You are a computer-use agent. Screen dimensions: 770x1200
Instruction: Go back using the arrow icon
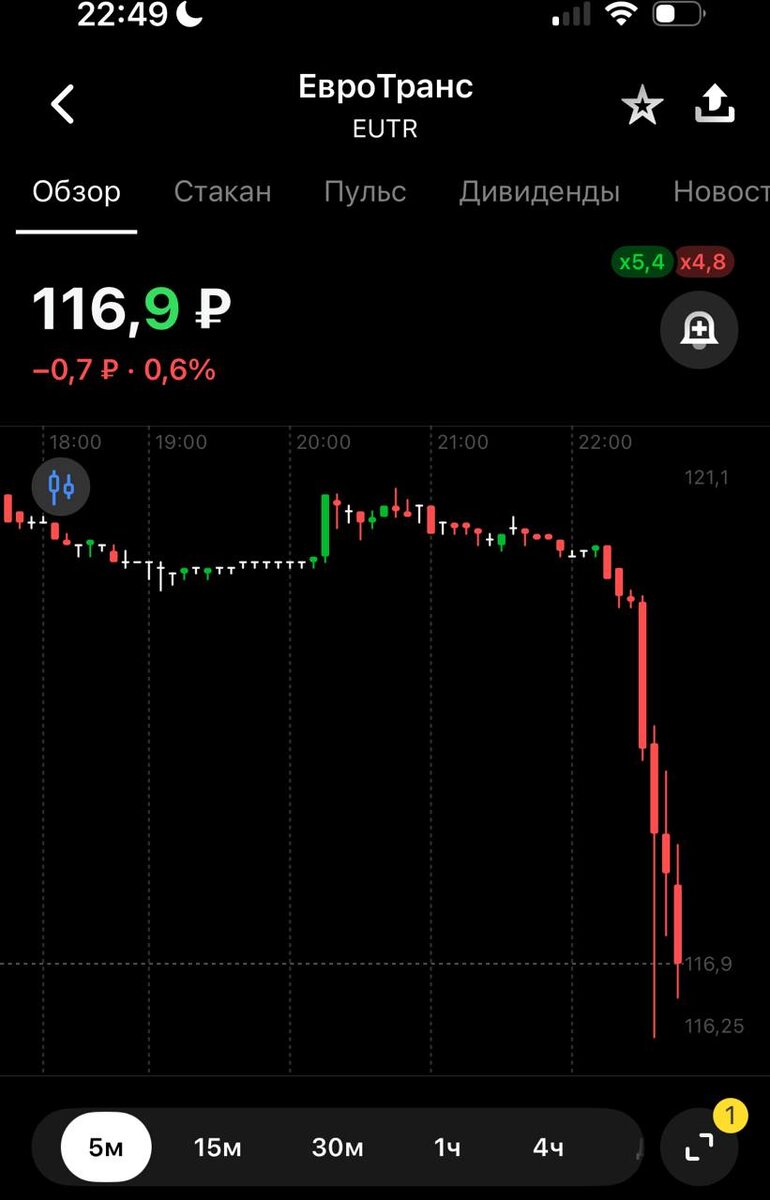[x=63, y=104]
